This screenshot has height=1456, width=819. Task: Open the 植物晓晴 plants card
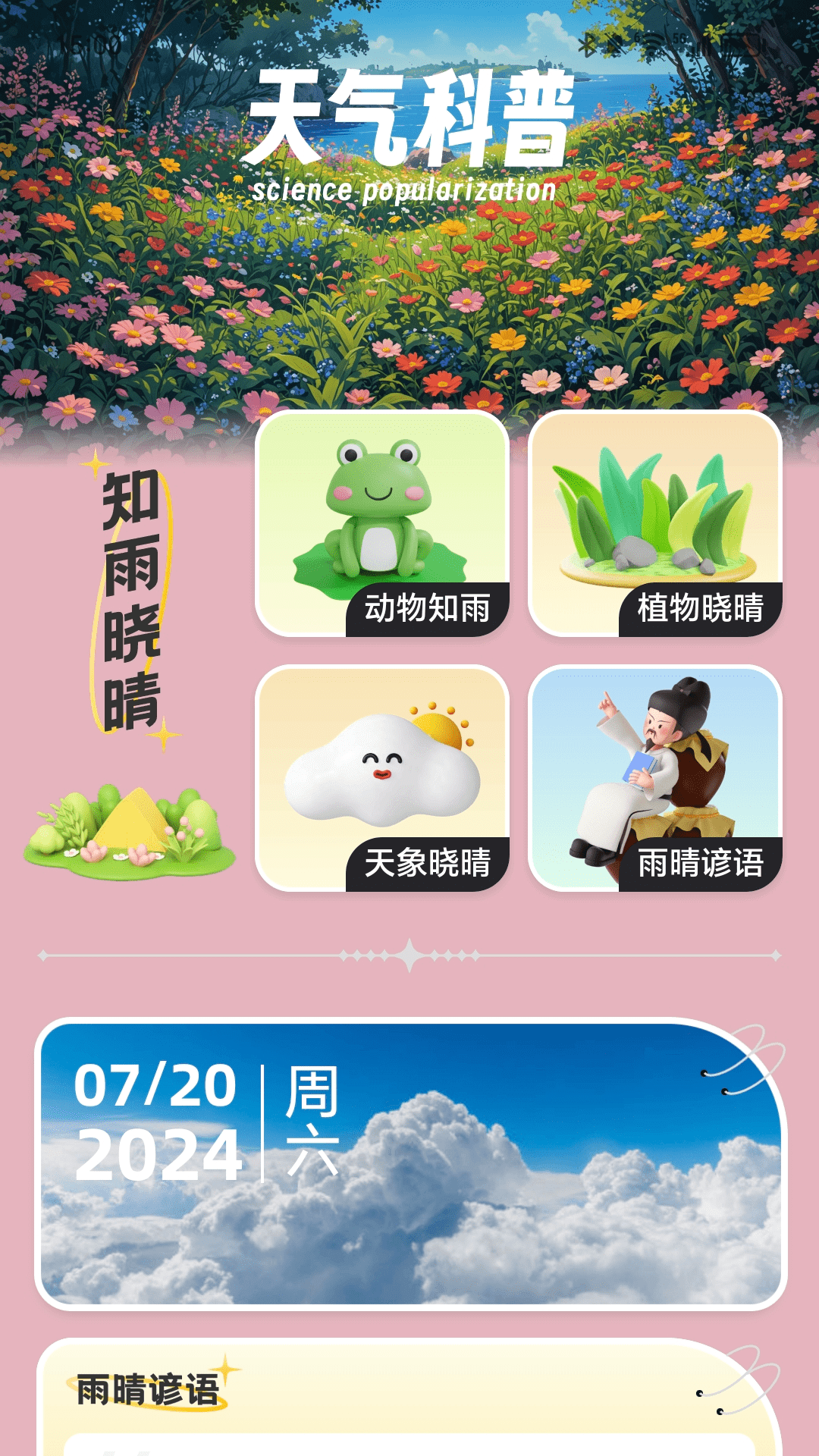[655, 523]
